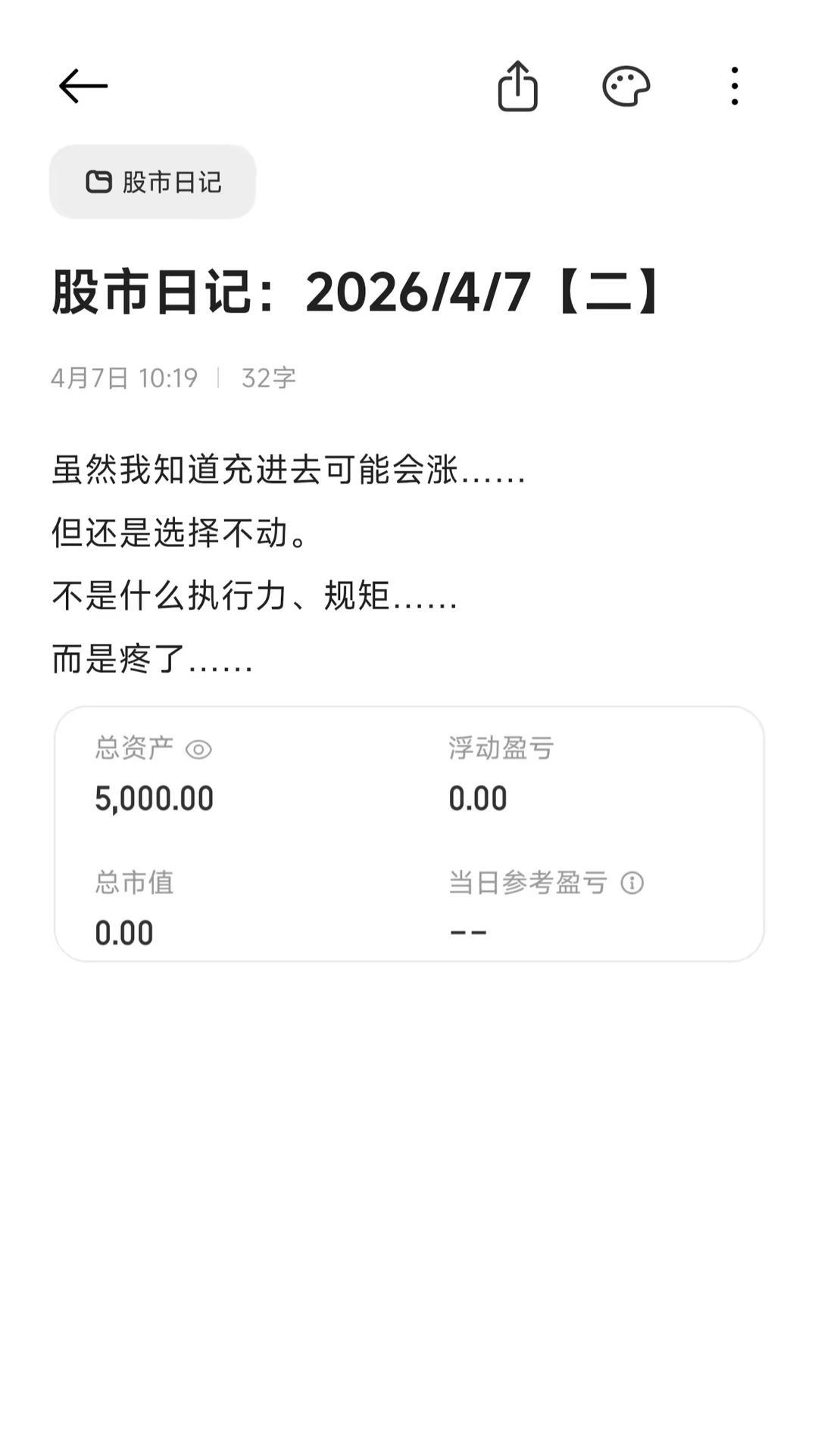Tap the 总市值 figure on the card
Screen dimensions: 818x1456
(x=125, y=932)
